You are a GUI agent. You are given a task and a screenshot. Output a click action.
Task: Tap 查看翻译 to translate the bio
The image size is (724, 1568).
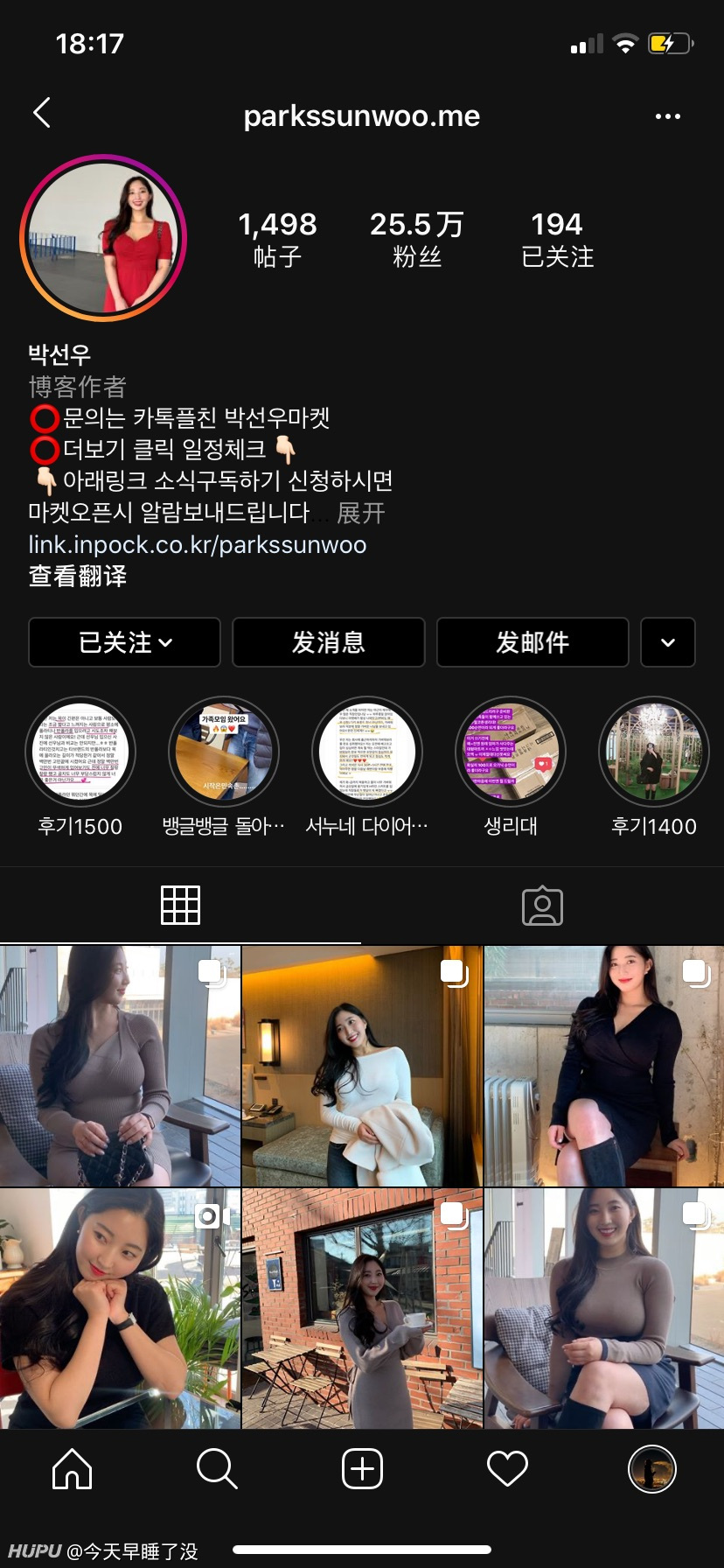tap(78, 576)
